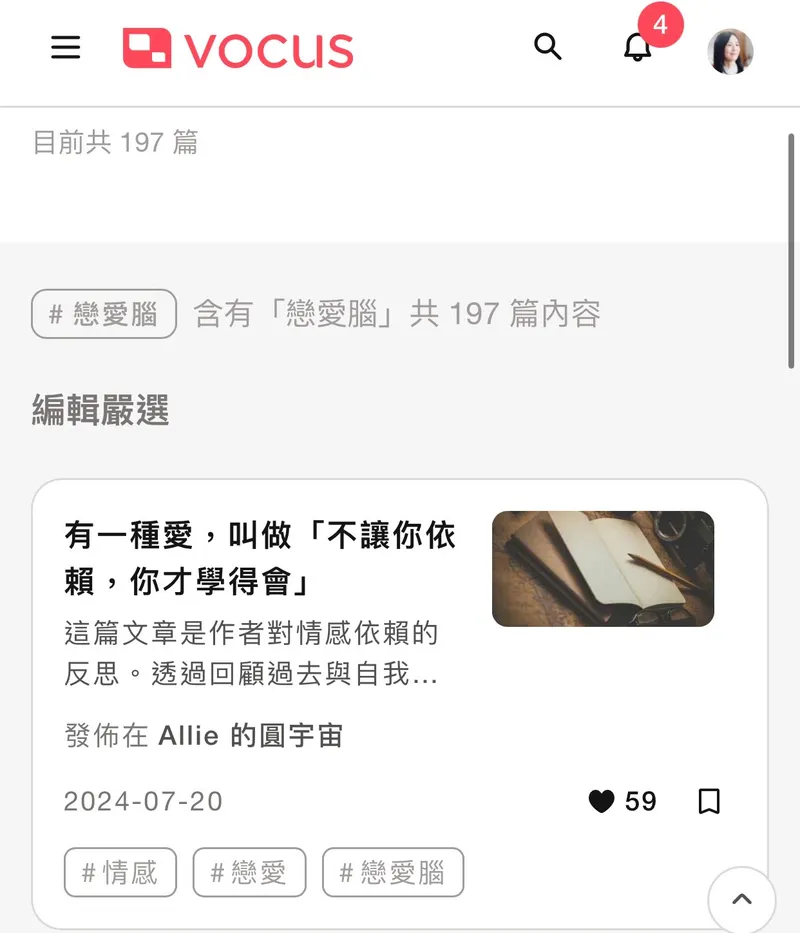Open the notifications bell
Screen dimensions: 800x933
637,48
